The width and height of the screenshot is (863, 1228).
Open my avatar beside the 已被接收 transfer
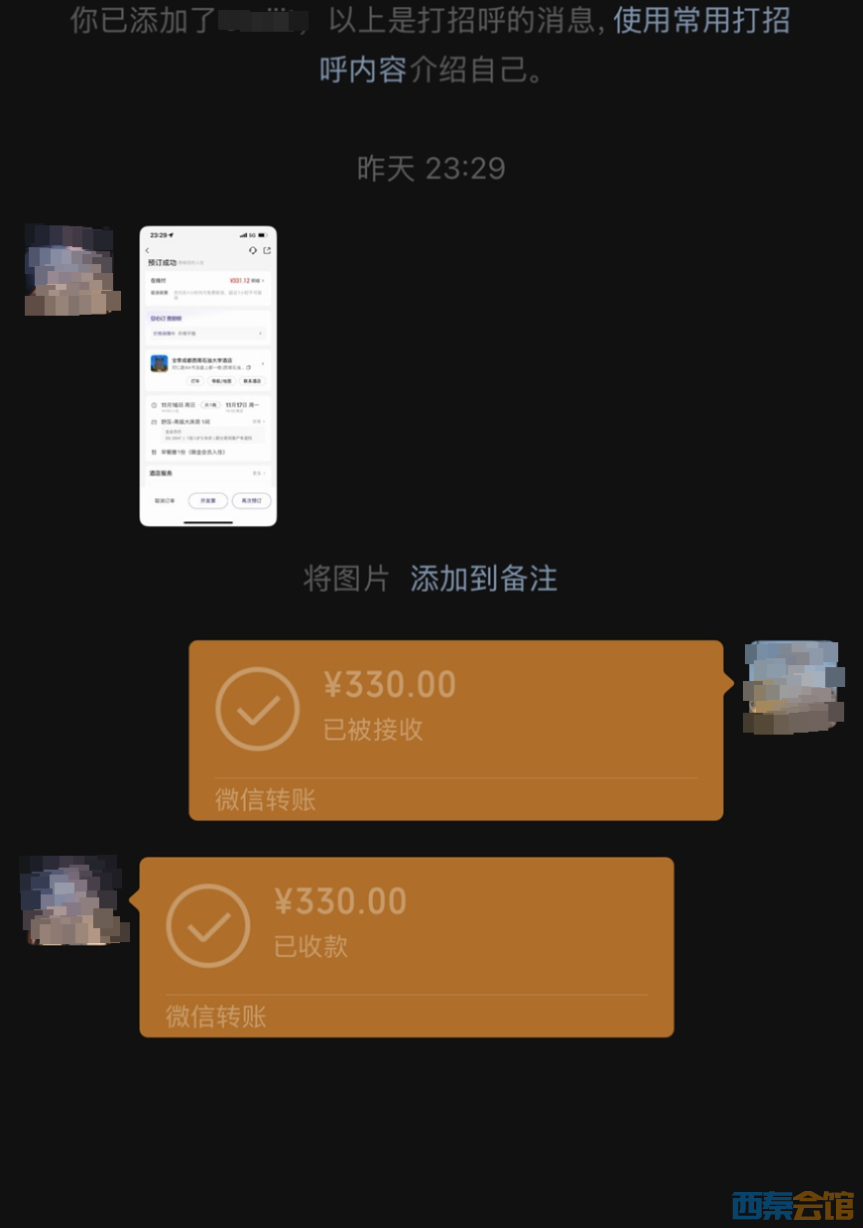pyautogui.click(x=795, y=687)
